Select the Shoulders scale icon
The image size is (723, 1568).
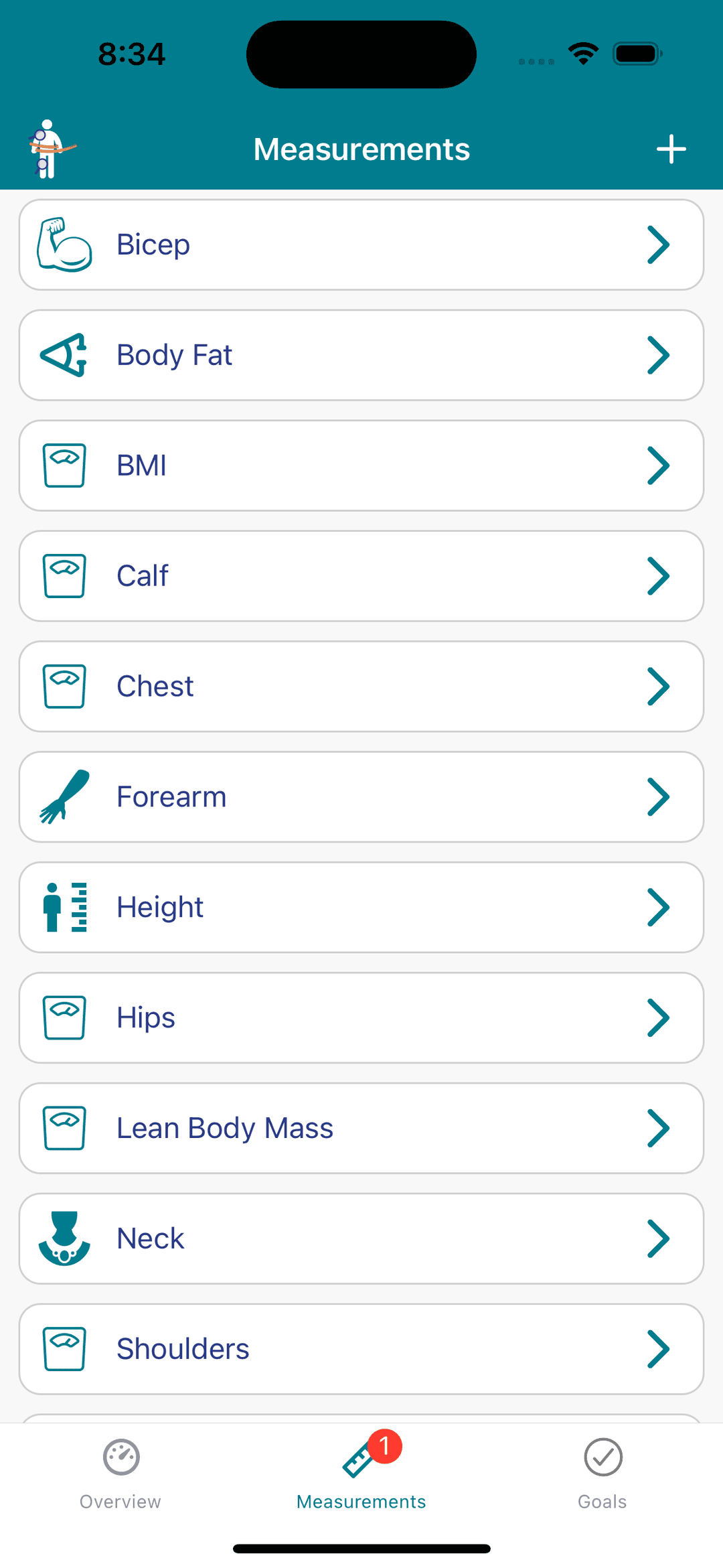(x=64, y=1348)
